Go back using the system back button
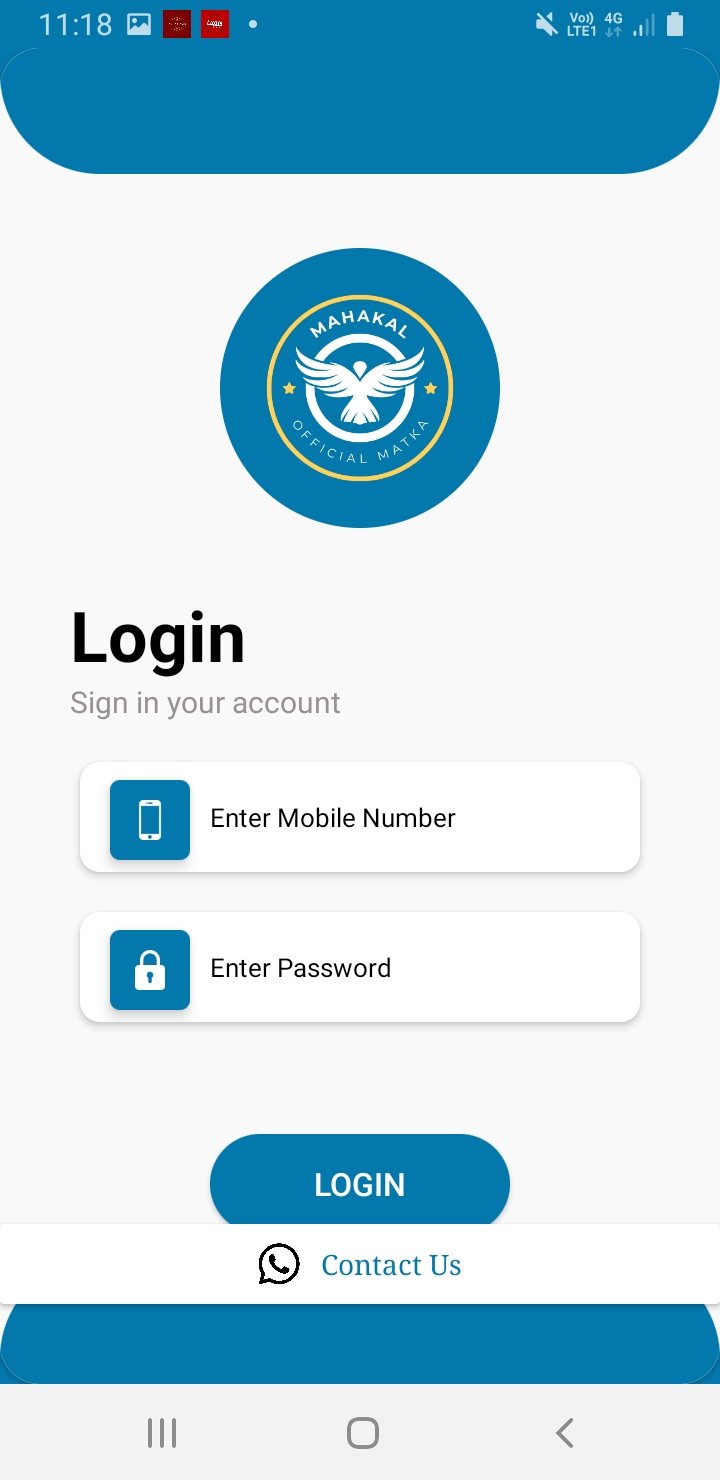720x1480 pixels. tap(564, 1433)
